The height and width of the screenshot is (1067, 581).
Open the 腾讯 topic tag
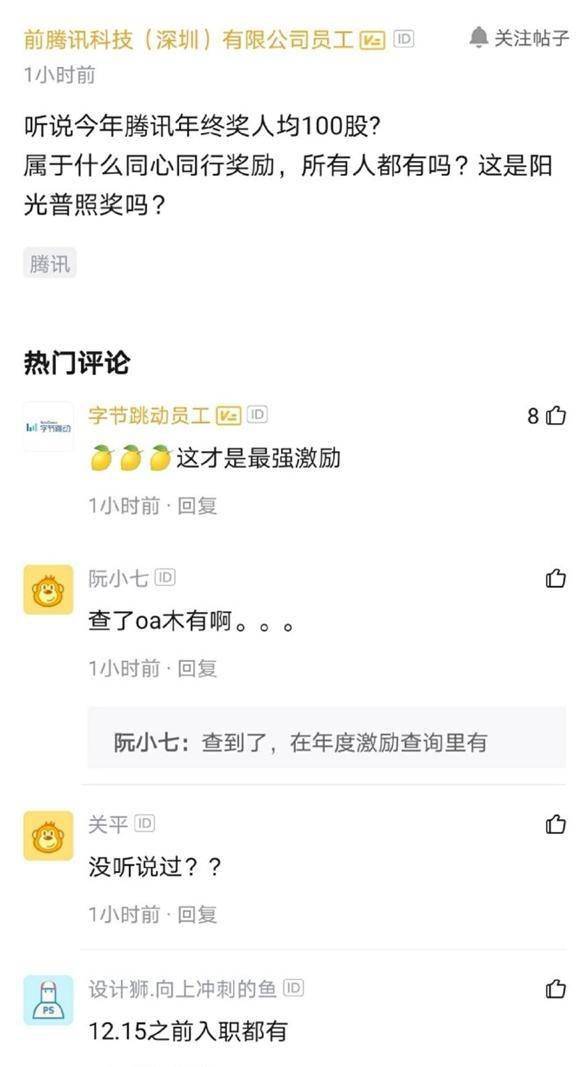point(50,263)
